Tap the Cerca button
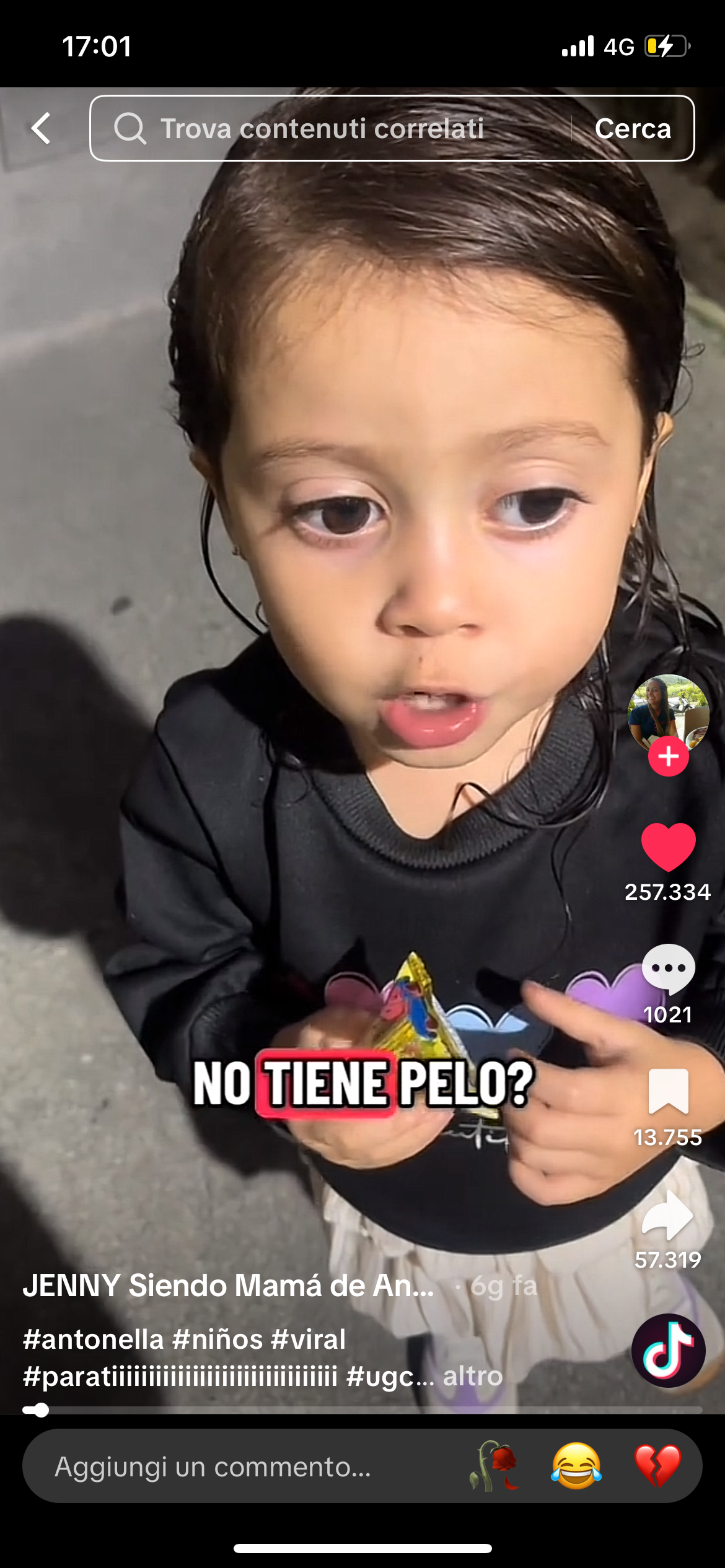725x1568 pixels. pos(632,129)
